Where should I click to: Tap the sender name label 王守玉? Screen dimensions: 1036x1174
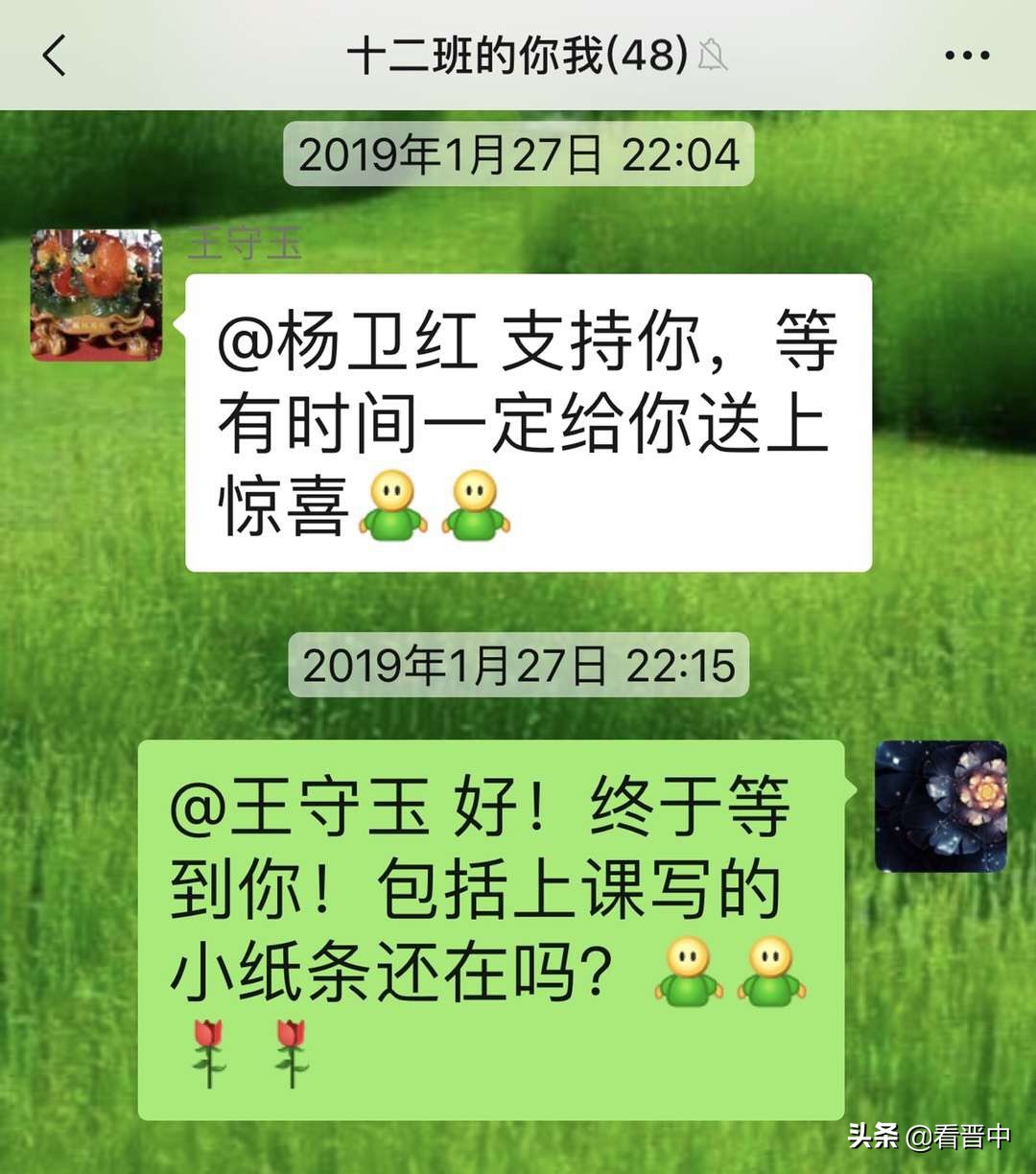coord(246,244)
